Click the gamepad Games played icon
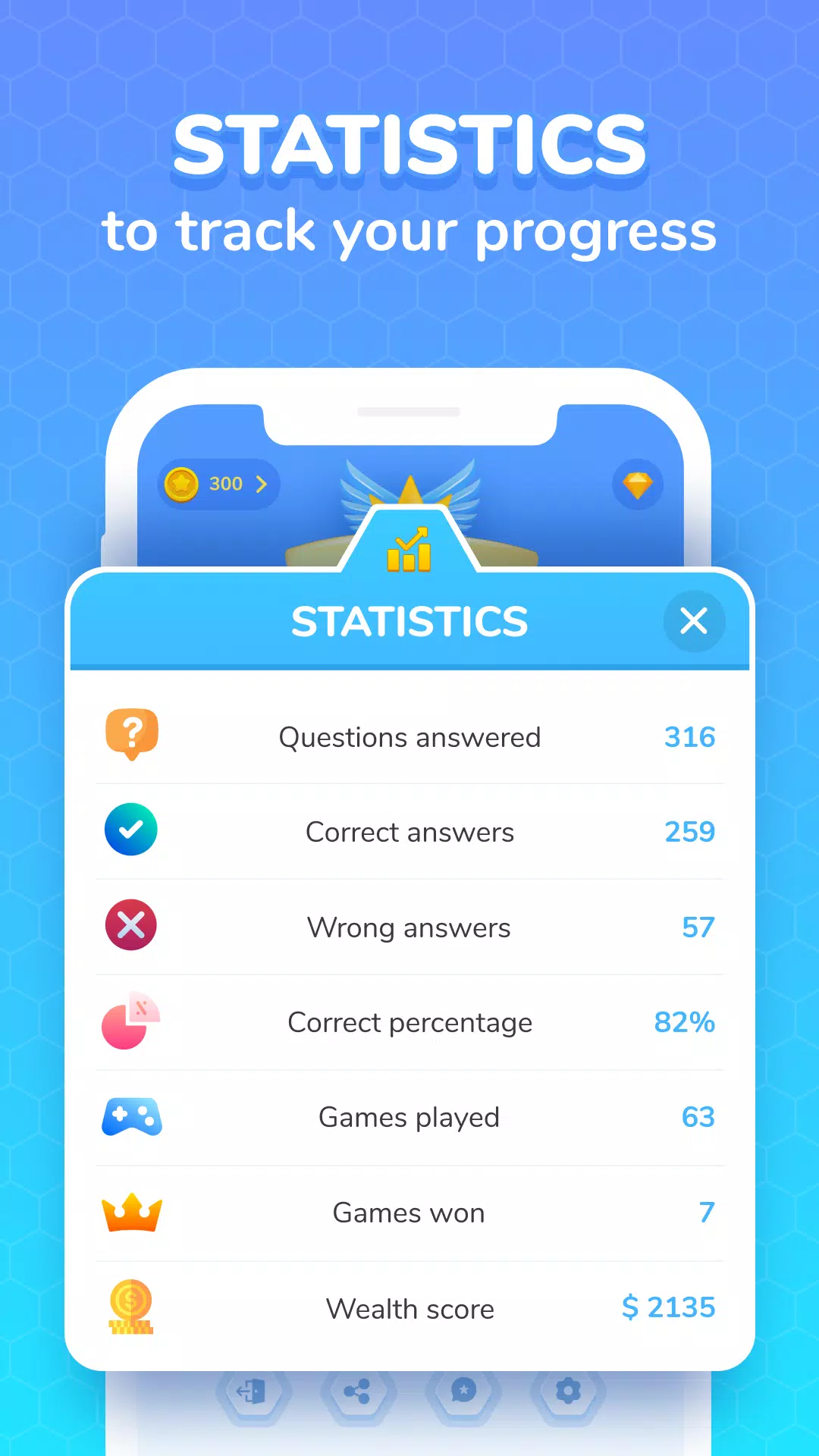 tap(131, 1116)
